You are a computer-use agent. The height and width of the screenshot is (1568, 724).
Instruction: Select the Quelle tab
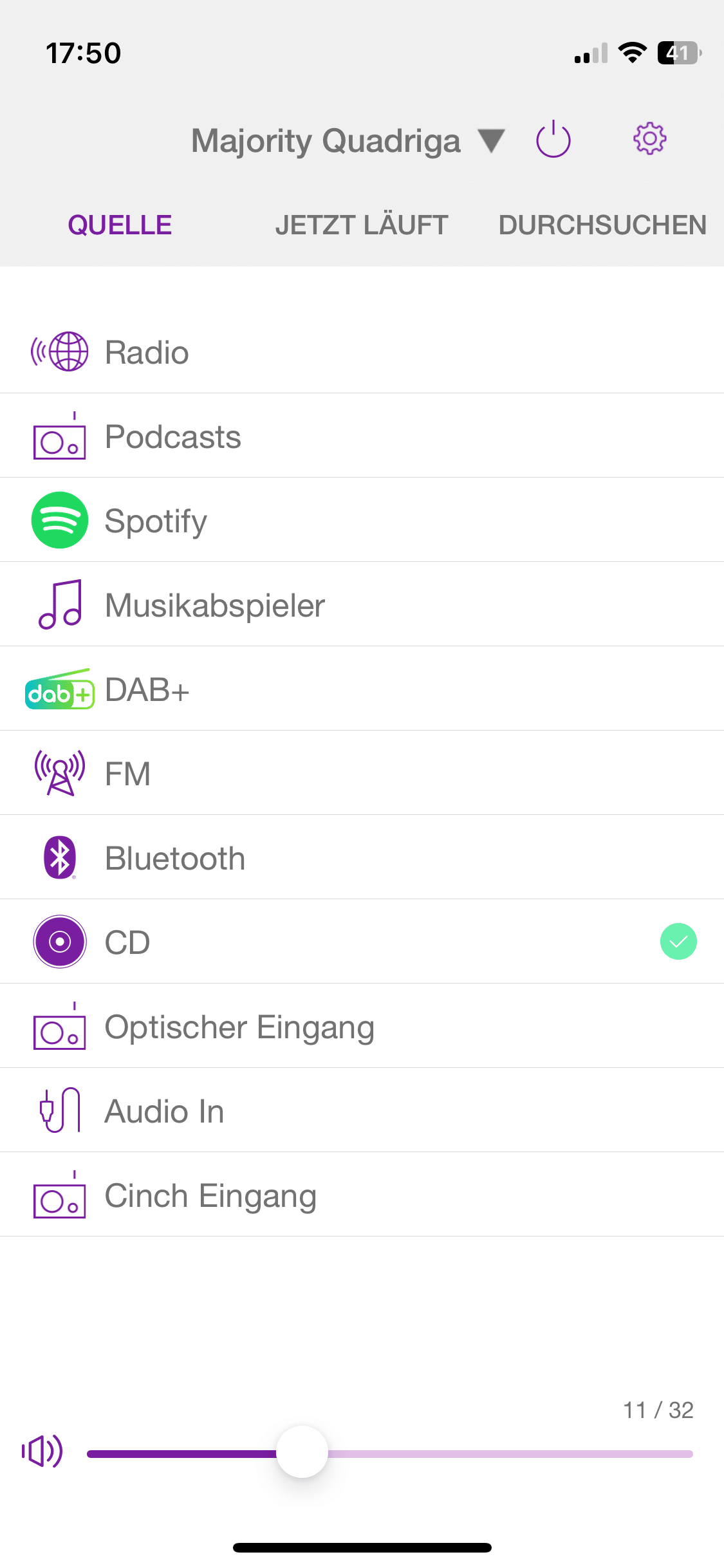(120, 225)
